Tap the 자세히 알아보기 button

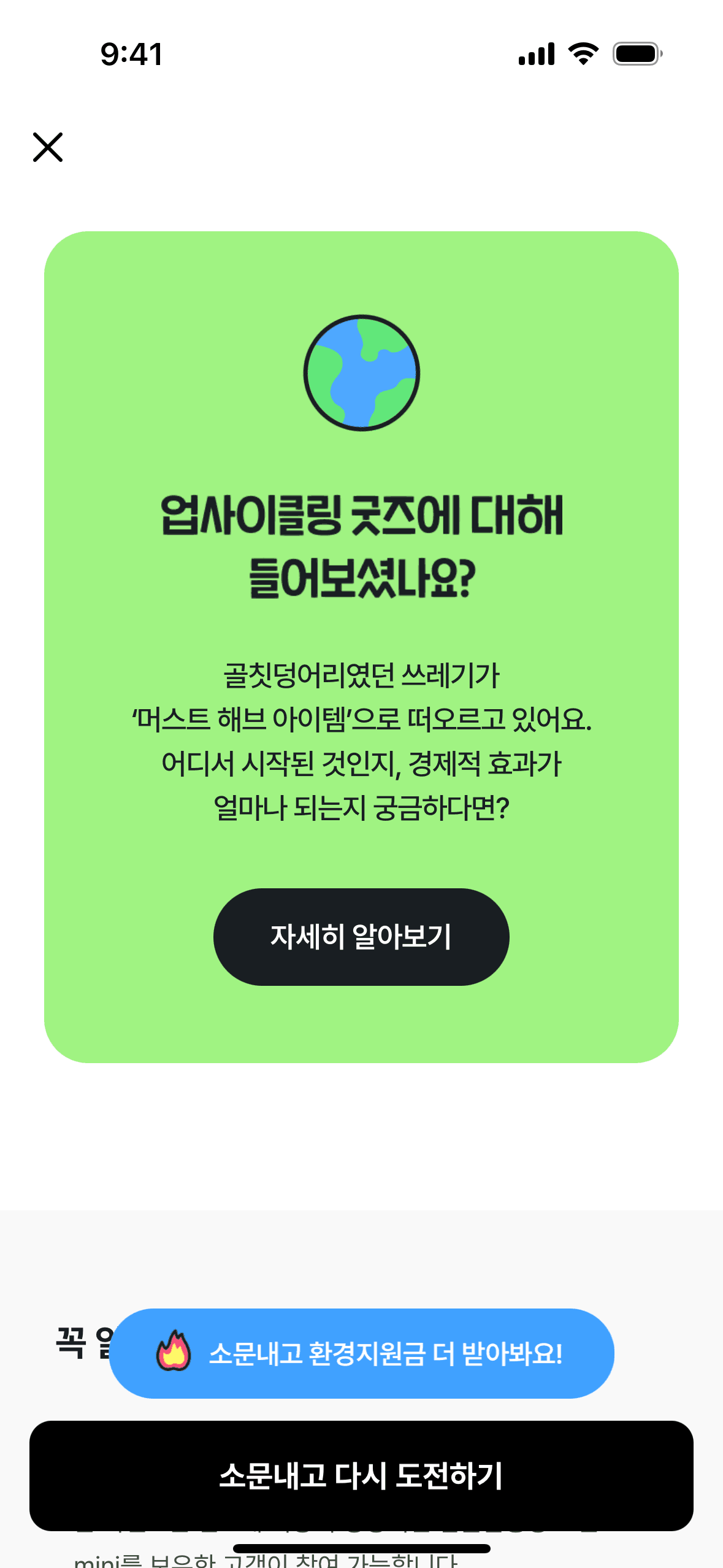pyautogui.click(x=361, y=937)
